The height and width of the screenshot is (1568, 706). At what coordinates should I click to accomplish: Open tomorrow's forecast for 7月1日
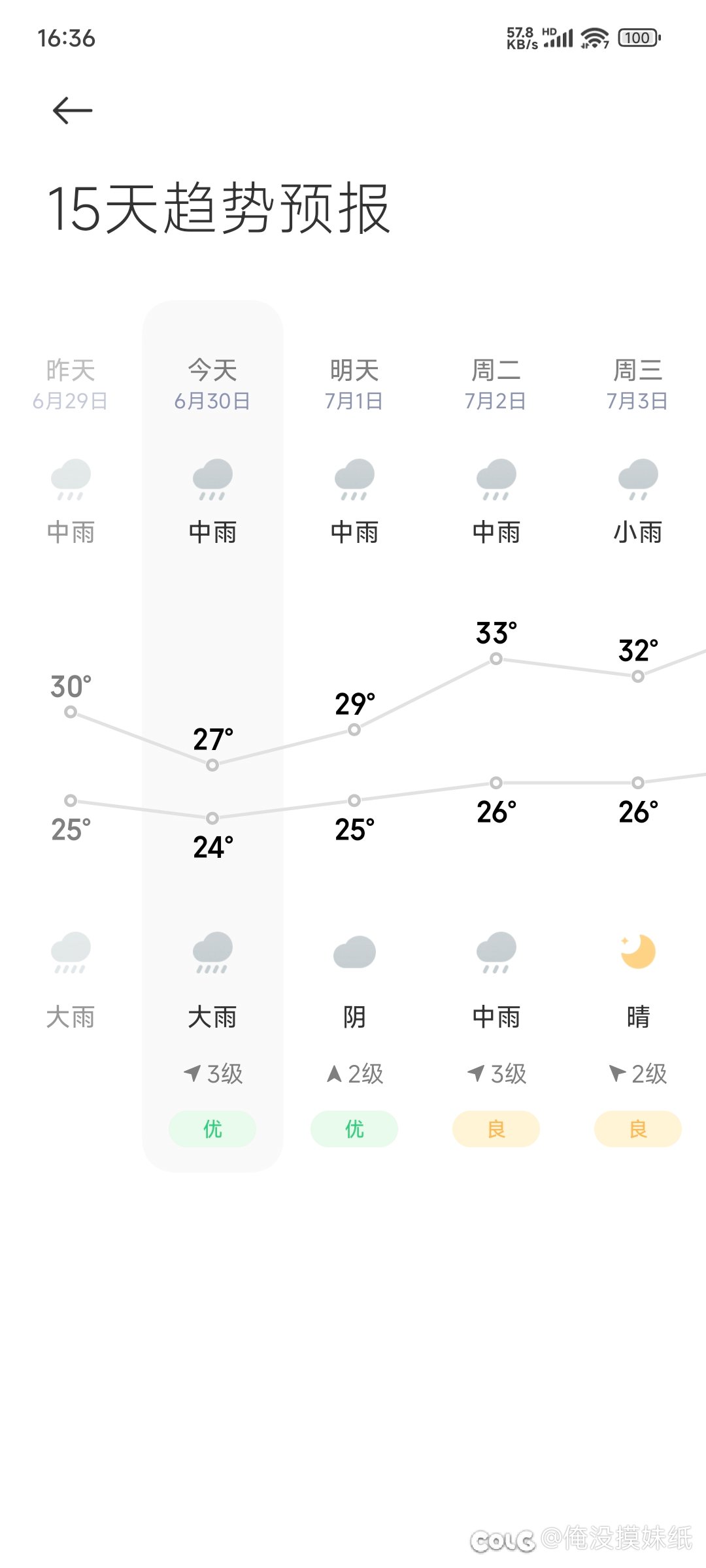[x=354, y=736]
